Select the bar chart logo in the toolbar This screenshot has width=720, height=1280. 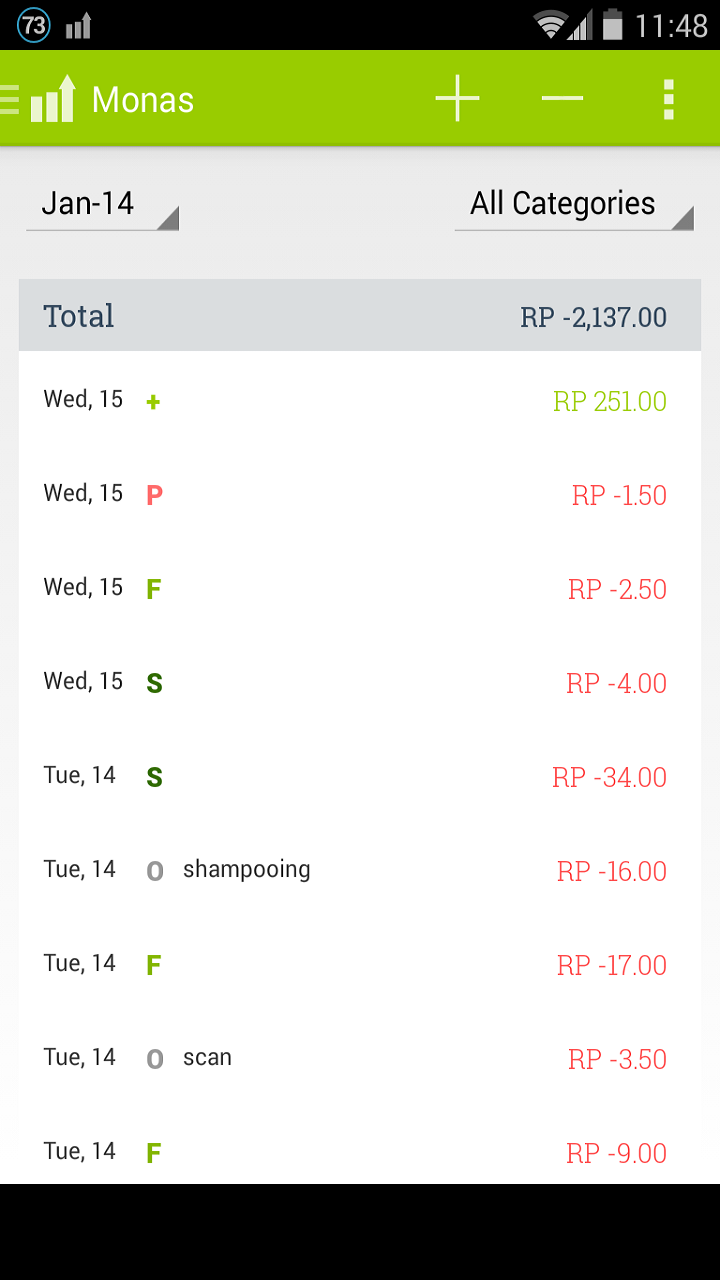click(49, 98)
